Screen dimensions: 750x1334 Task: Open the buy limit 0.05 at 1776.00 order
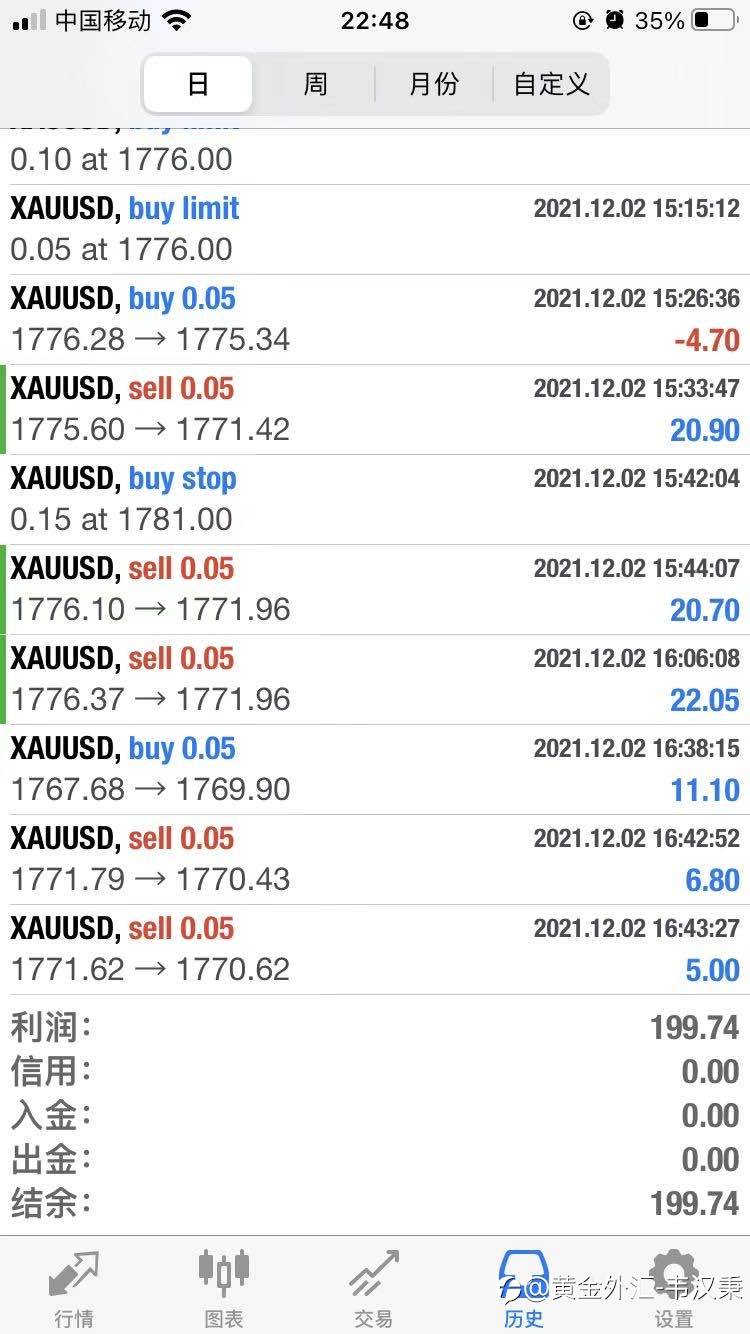(375, 230)
